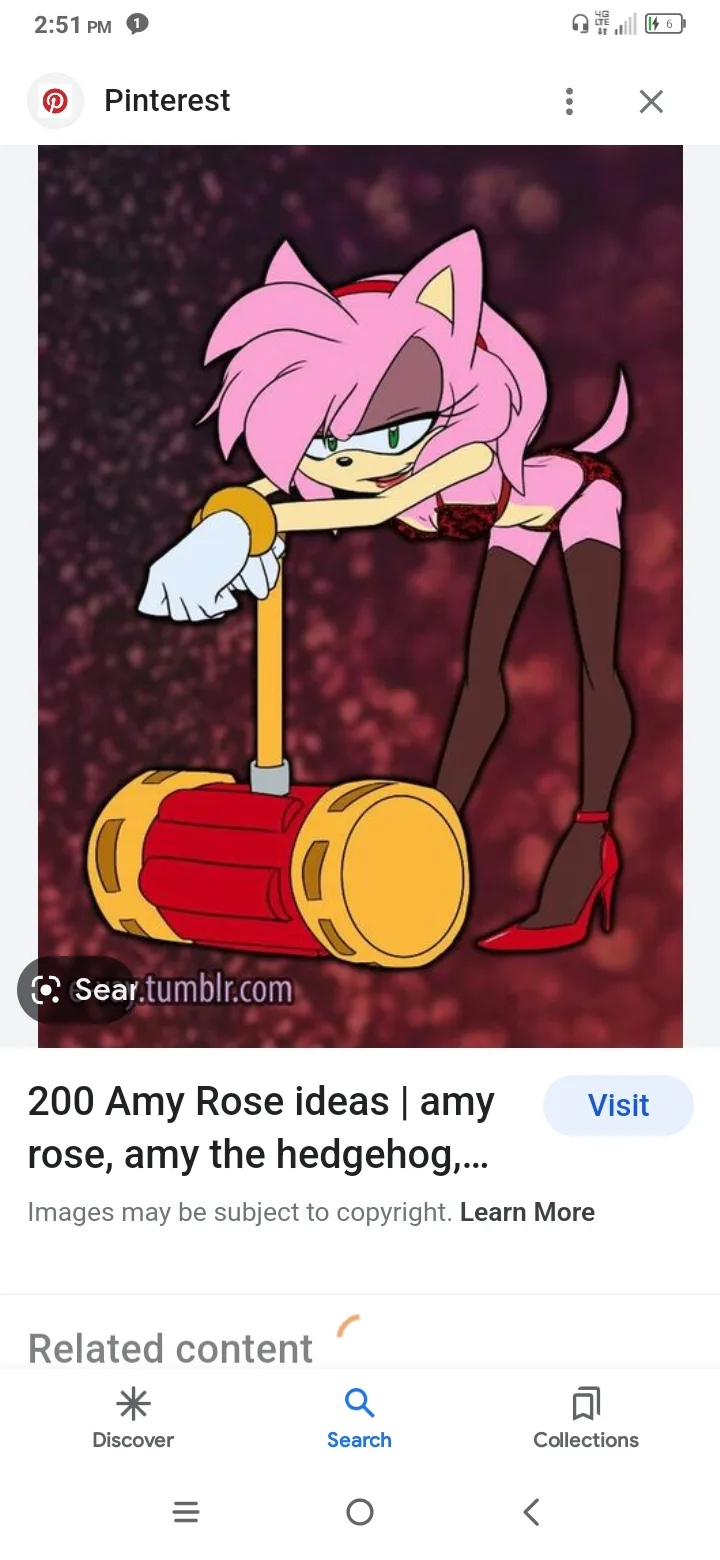Open the Amy Rose image full view

point(360,596)
